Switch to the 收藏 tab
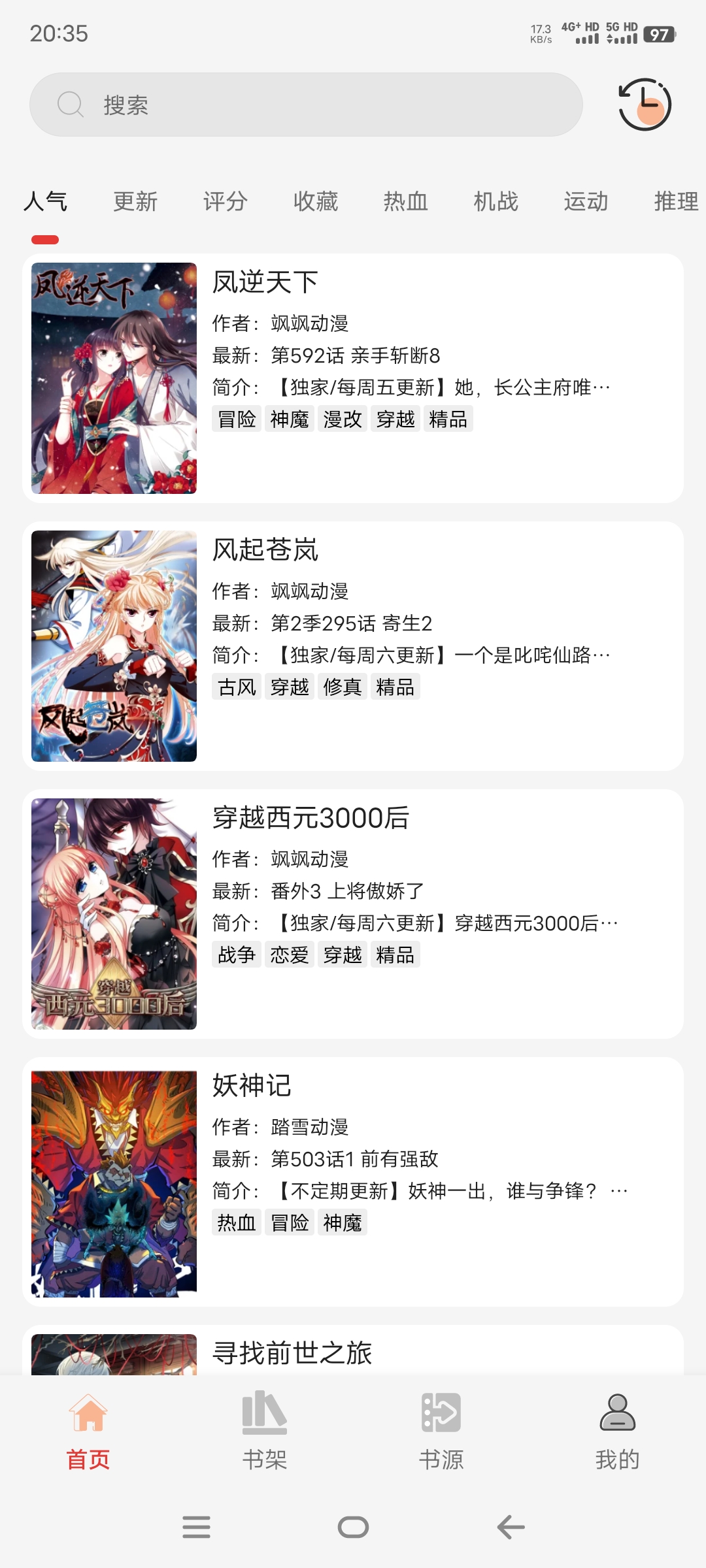The height and width of the screenshot is (1568, 706). (316, 201)
